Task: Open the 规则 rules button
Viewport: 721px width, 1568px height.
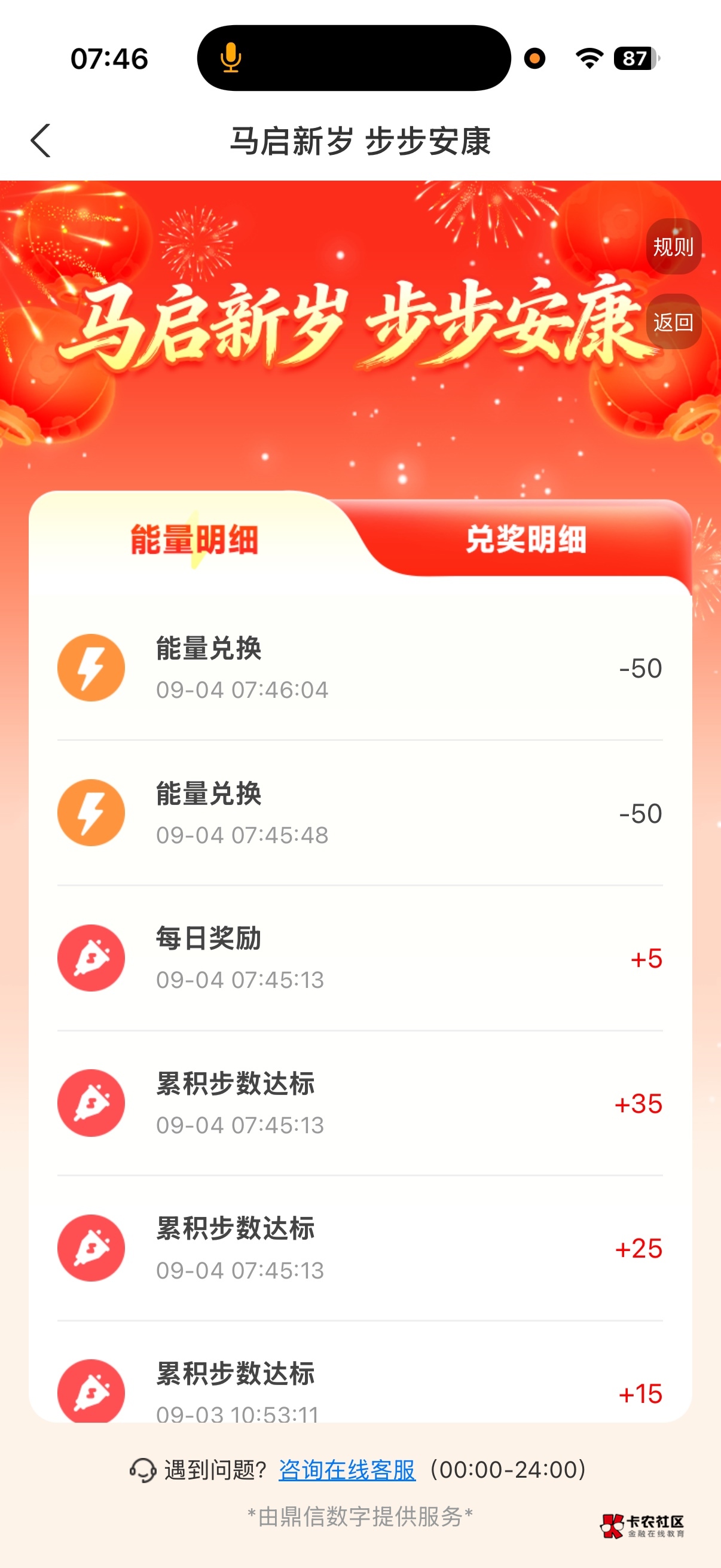Action: [674, 247]
